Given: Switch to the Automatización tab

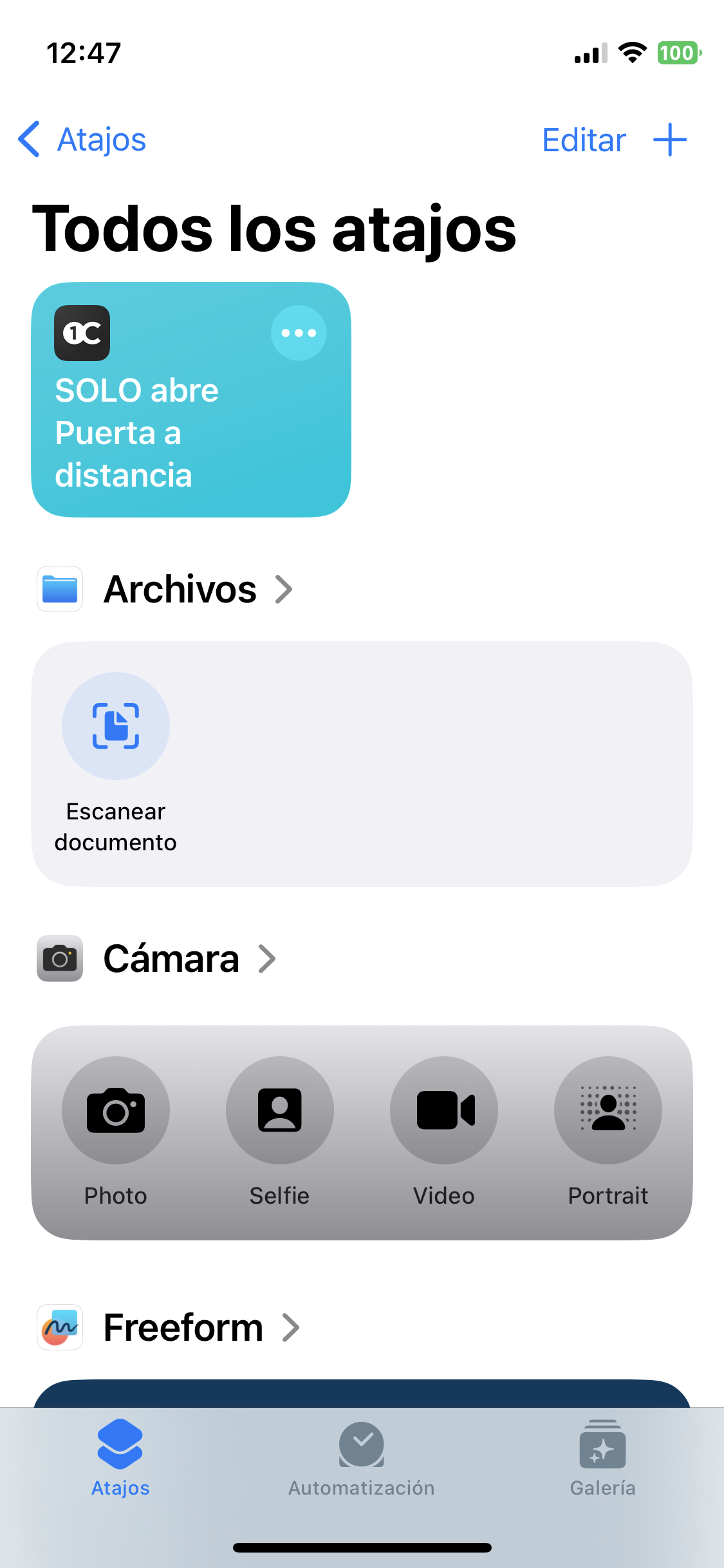Looking at the screenshot, I should click(362, 1459).
